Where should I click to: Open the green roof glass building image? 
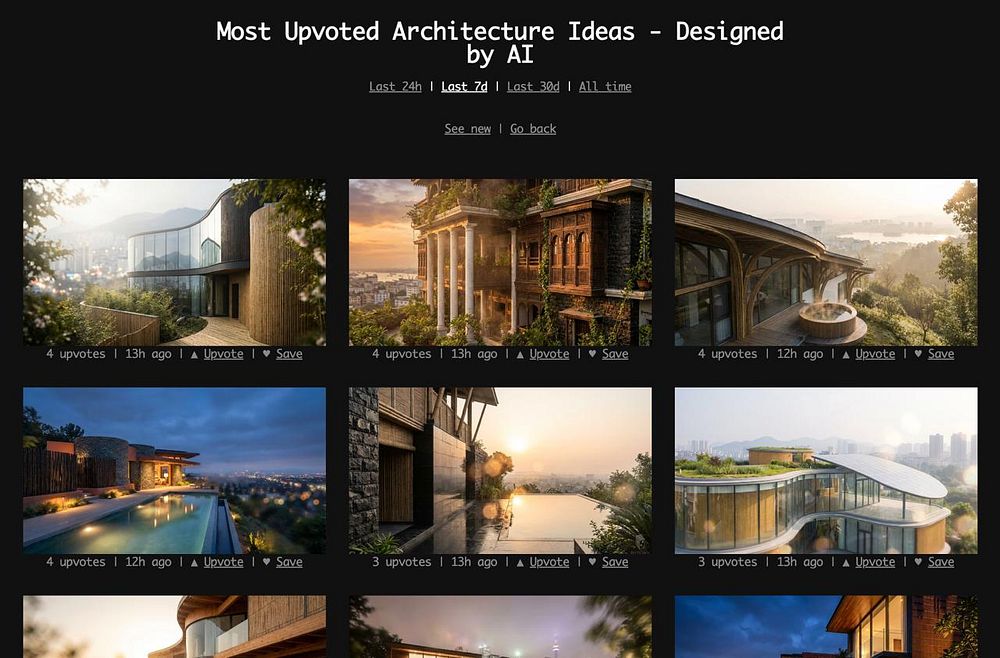coord(826,470)
